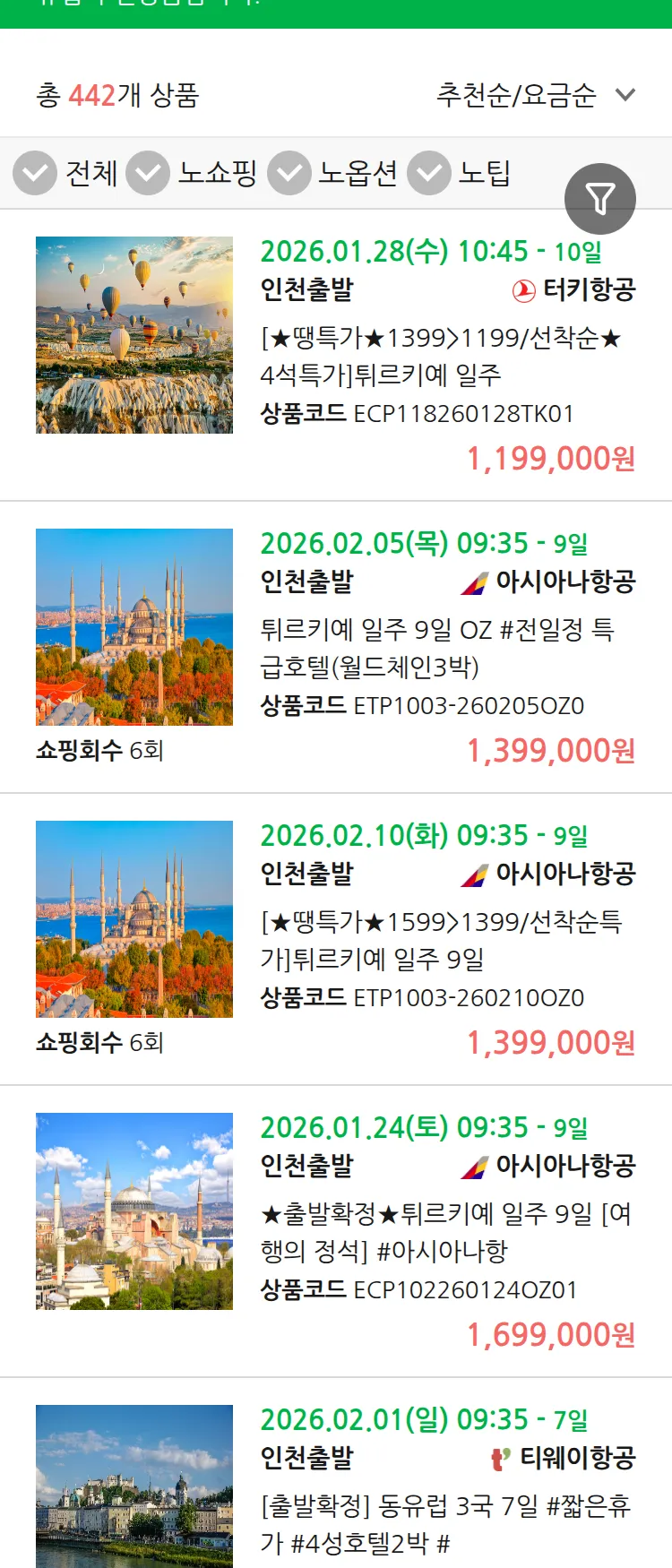Toggle the 노옵션 filter

pos(287,173)
